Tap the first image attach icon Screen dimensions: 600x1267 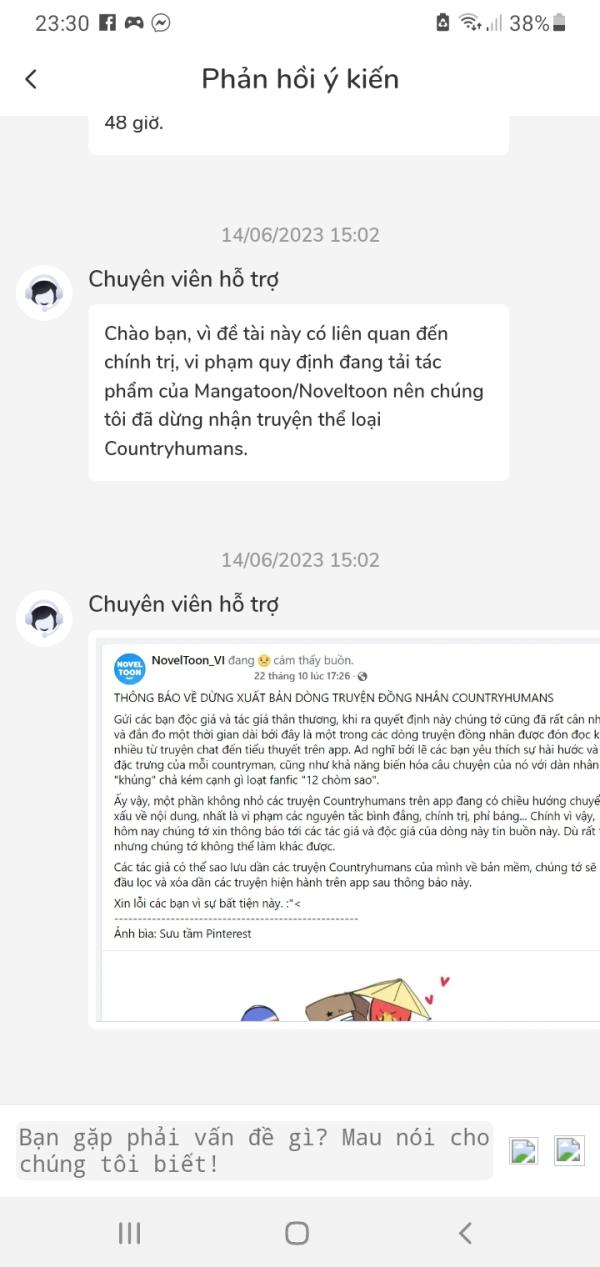[x=524, y=1151]
